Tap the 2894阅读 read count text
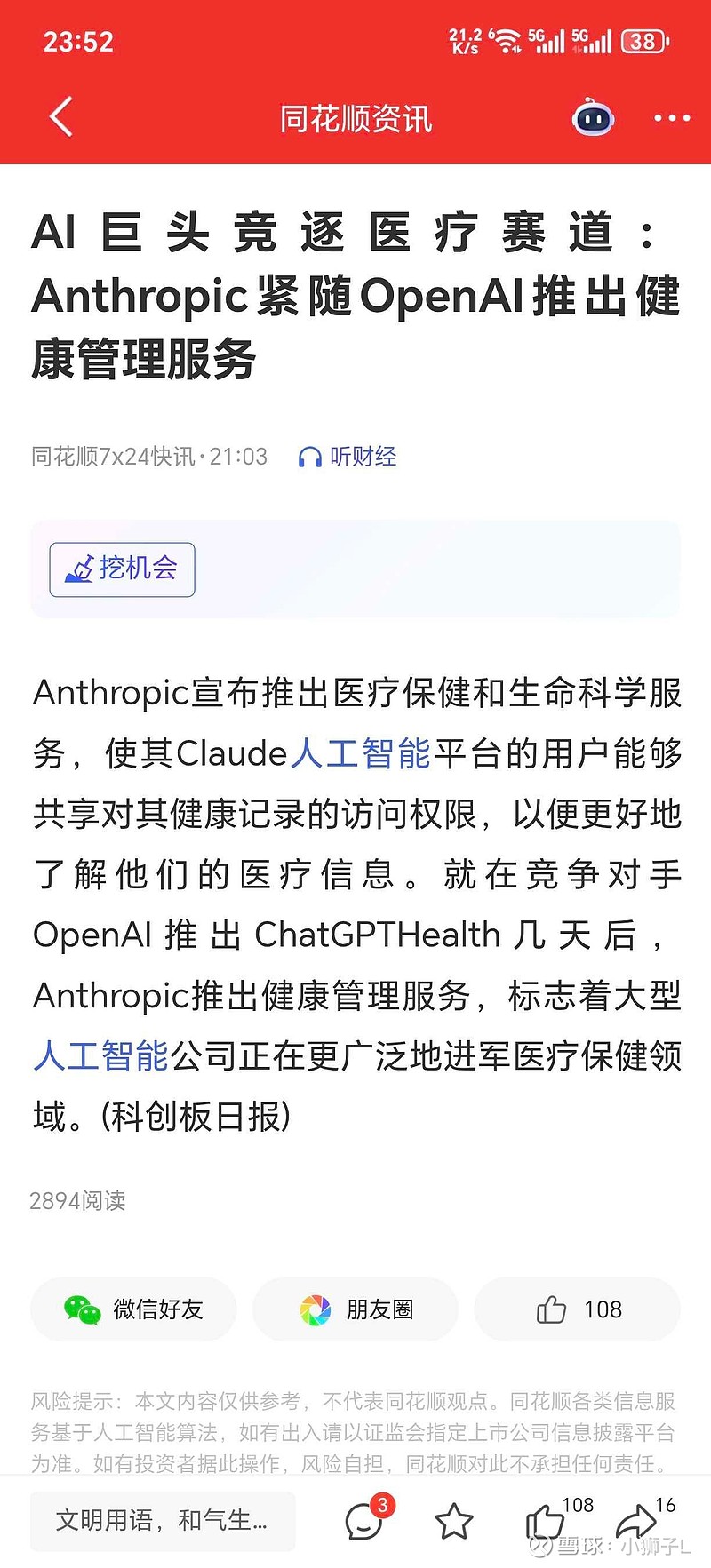This screenshot has height=1568, width=711. (x=78, y=1201)
